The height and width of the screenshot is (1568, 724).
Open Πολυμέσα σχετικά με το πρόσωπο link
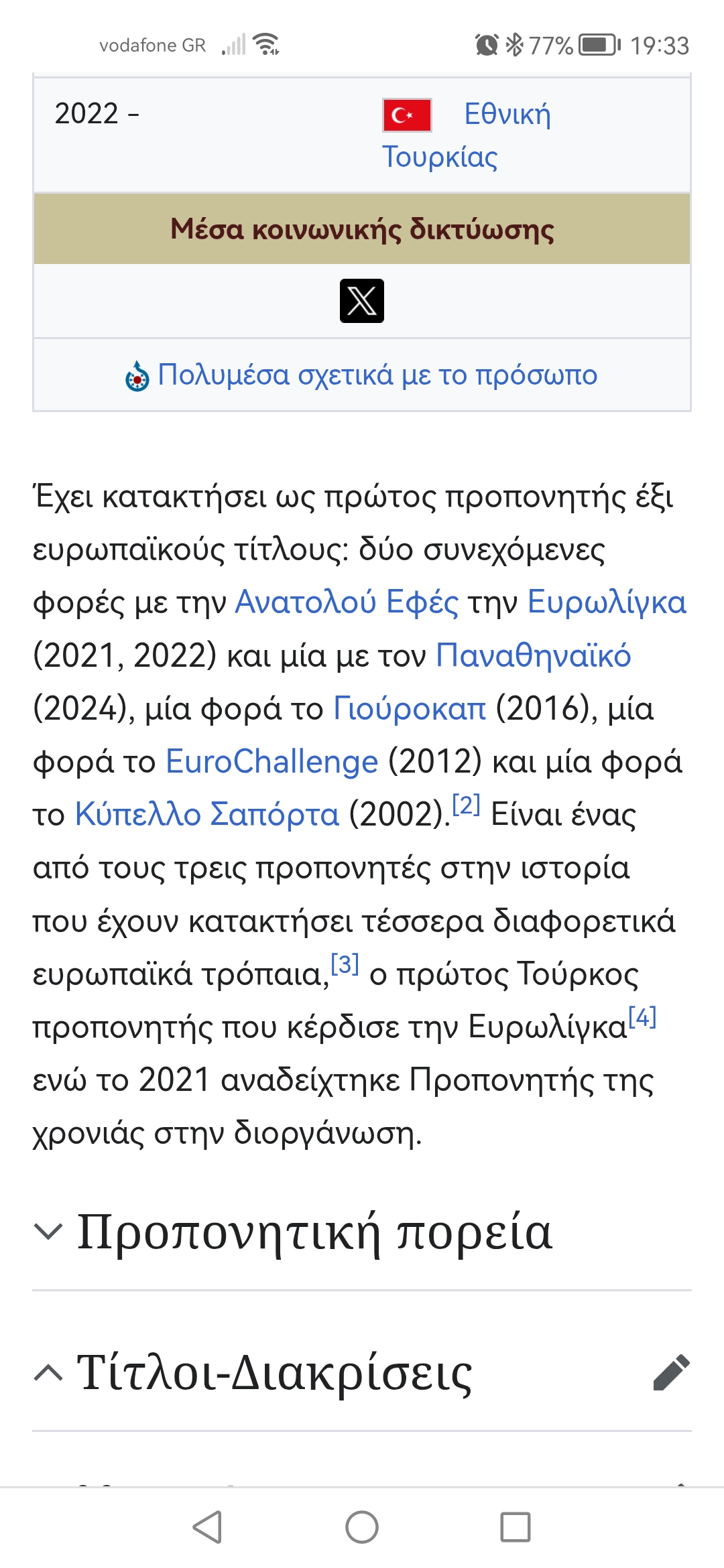click(x=377, y=375)
